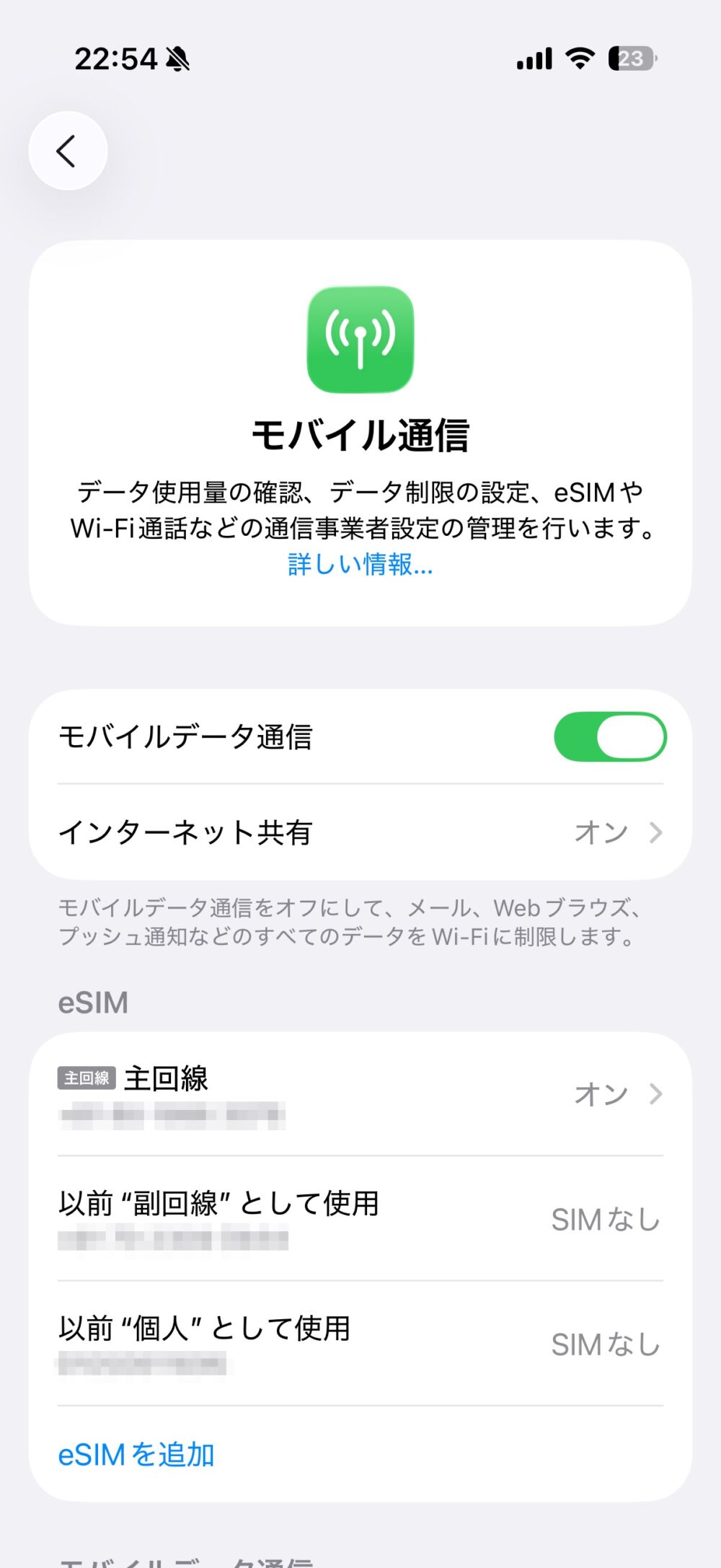This screenshot has width=721, height=1568.
Task: Turn off the モバイルデータ通信 switch
Action: [x=610, y=736]
